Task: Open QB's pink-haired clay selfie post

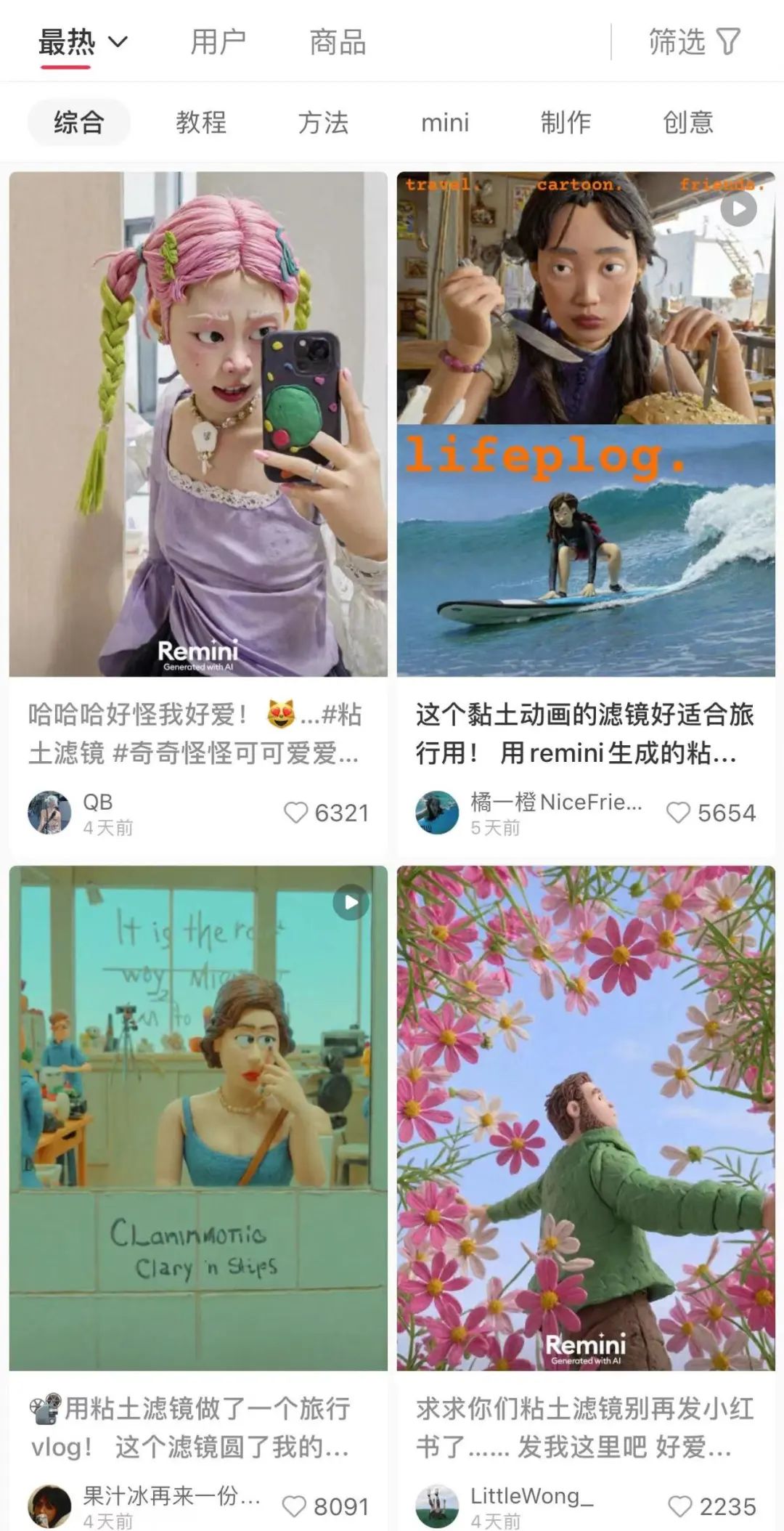Action: (198, 423)
